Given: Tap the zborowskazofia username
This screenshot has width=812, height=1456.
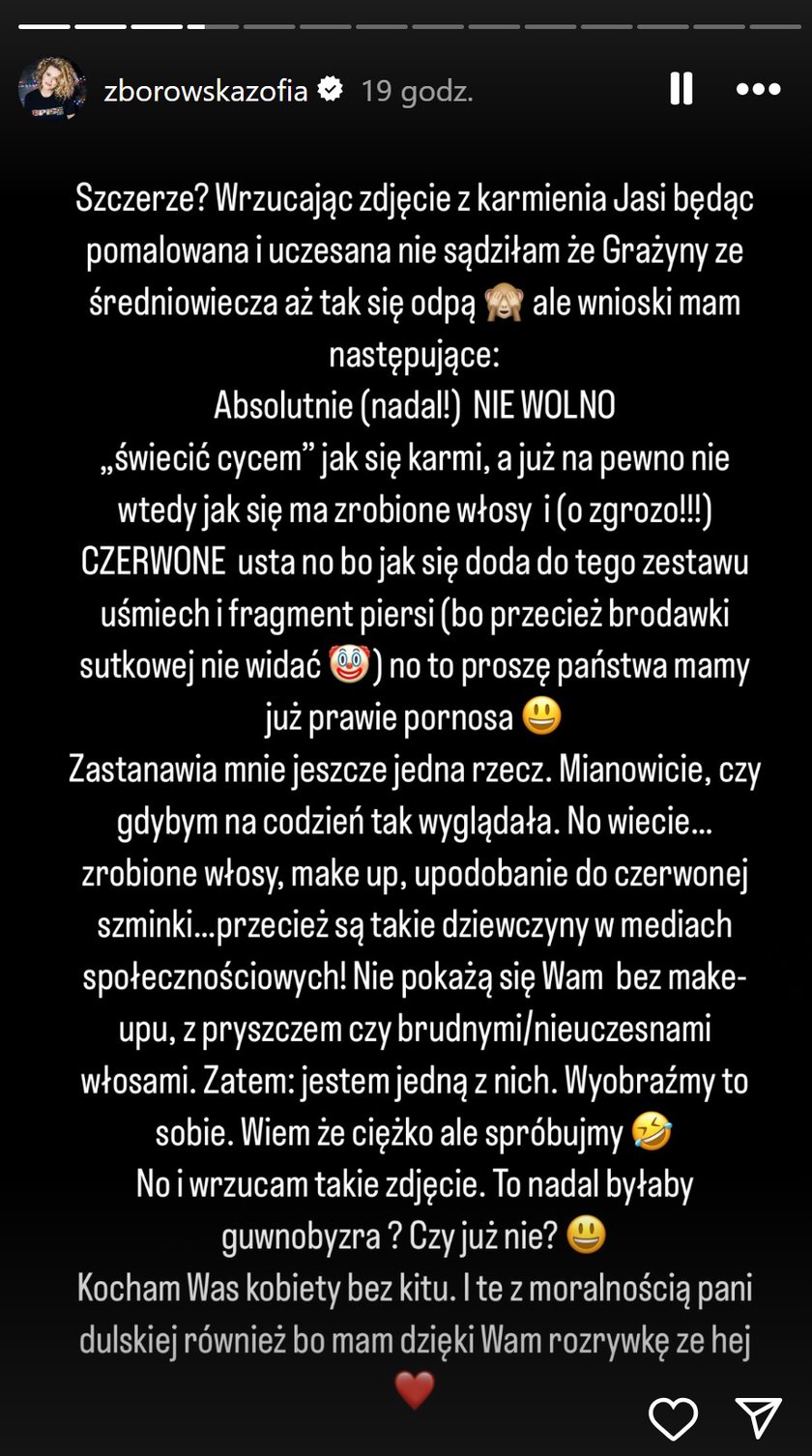Looking at the screenshot, I should click(205, 91).
